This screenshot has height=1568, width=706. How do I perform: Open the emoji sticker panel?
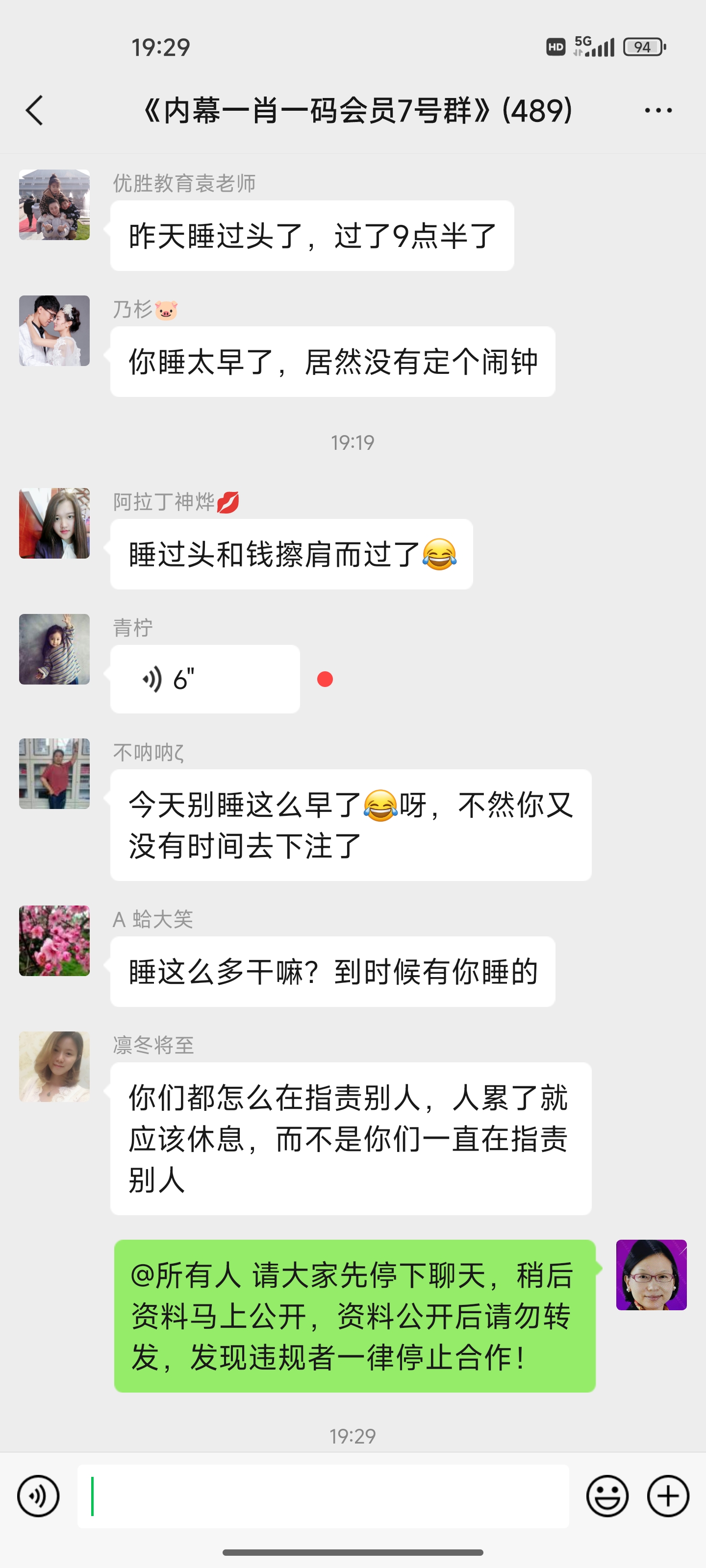tap(606, 1495)
